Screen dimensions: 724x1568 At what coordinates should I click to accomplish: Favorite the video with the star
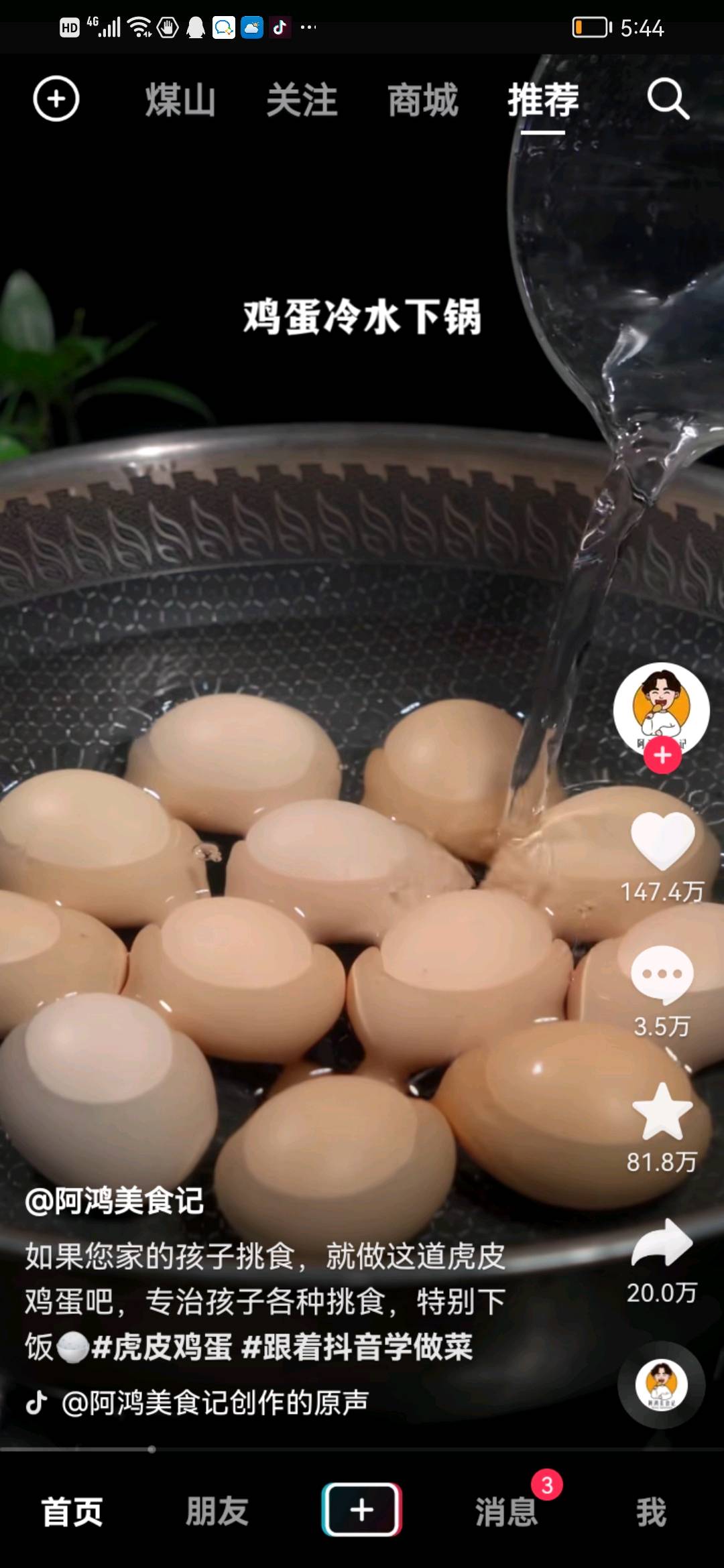[662, 1112]
